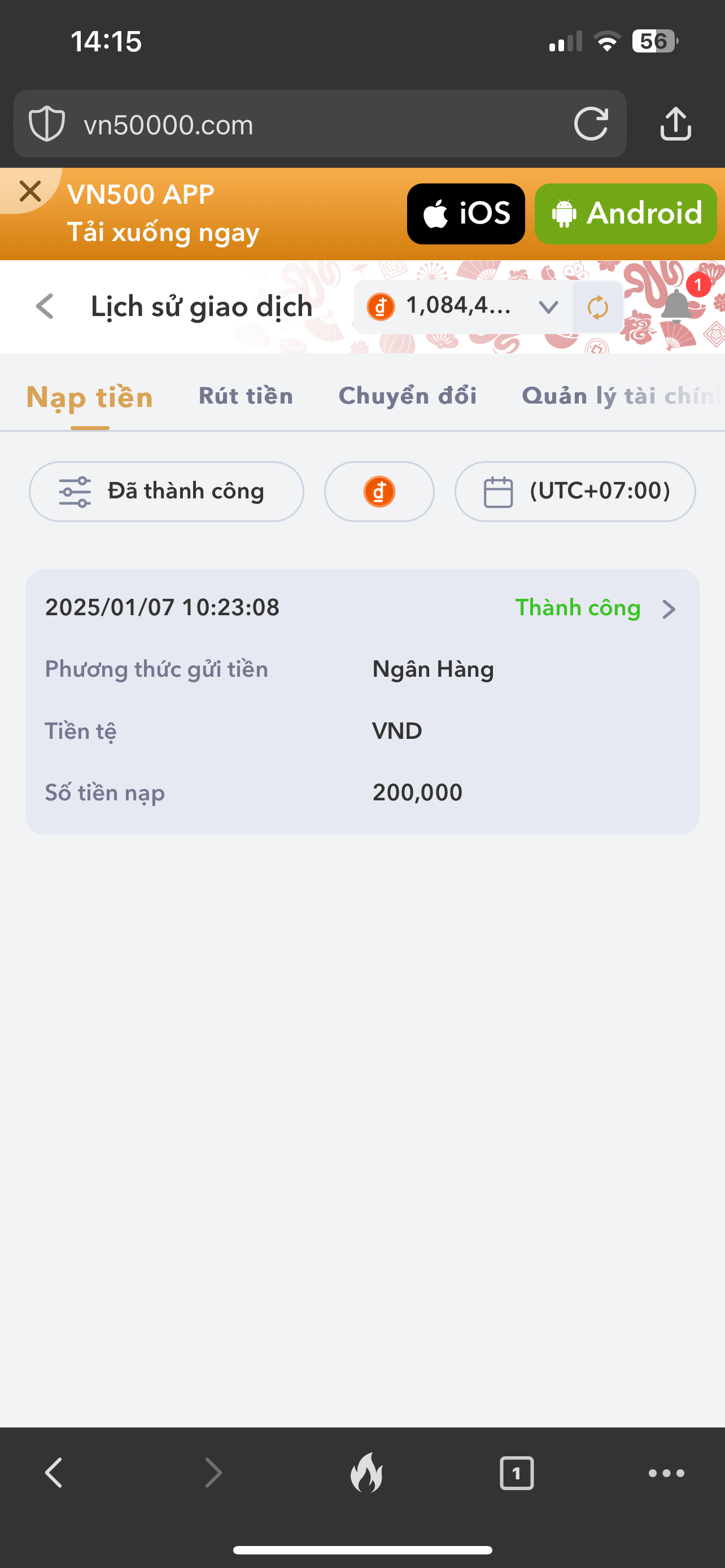Download the iOS app
725x1568 pixels.
click(x=466, y=214)
